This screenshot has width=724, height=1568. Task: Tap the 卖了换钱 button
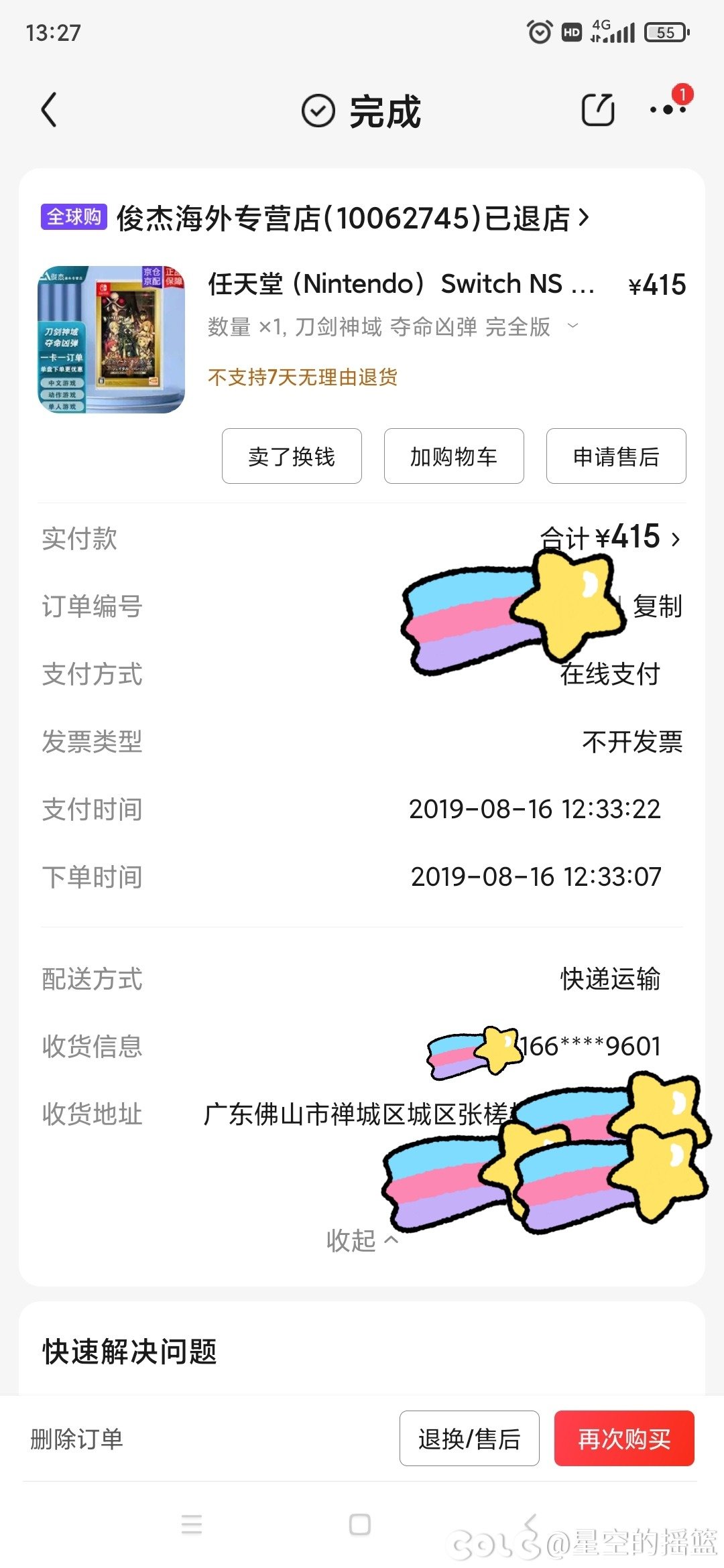pyautogui.click(x=292, y=456)
